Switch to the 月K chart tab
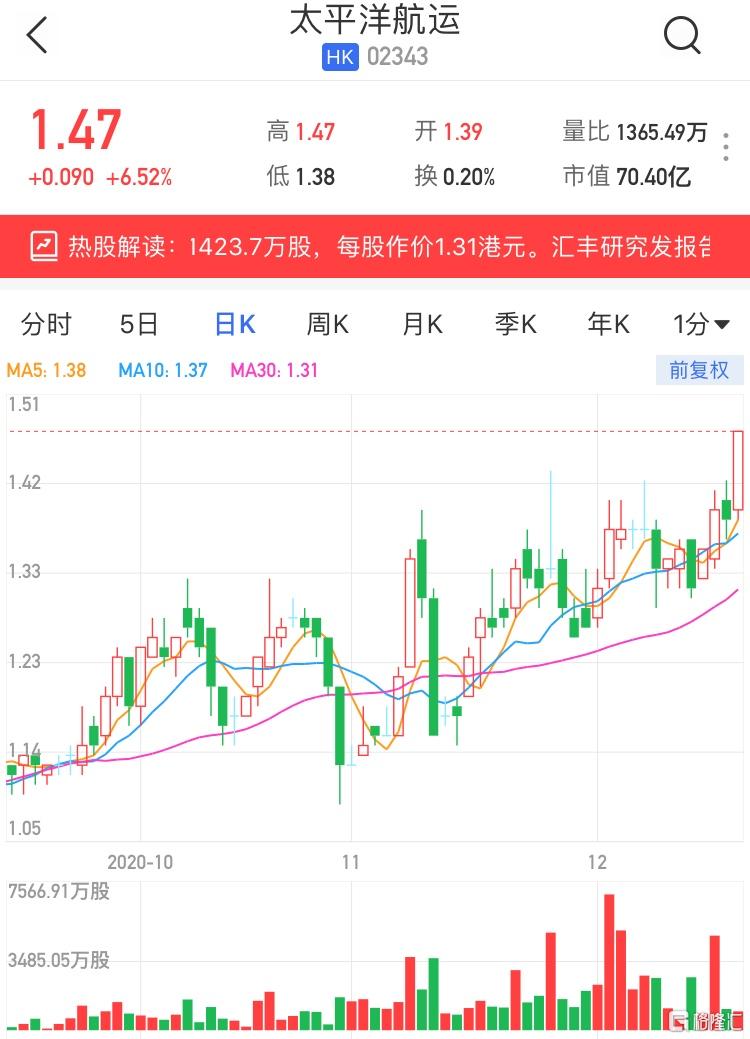 tap(422, 324)
